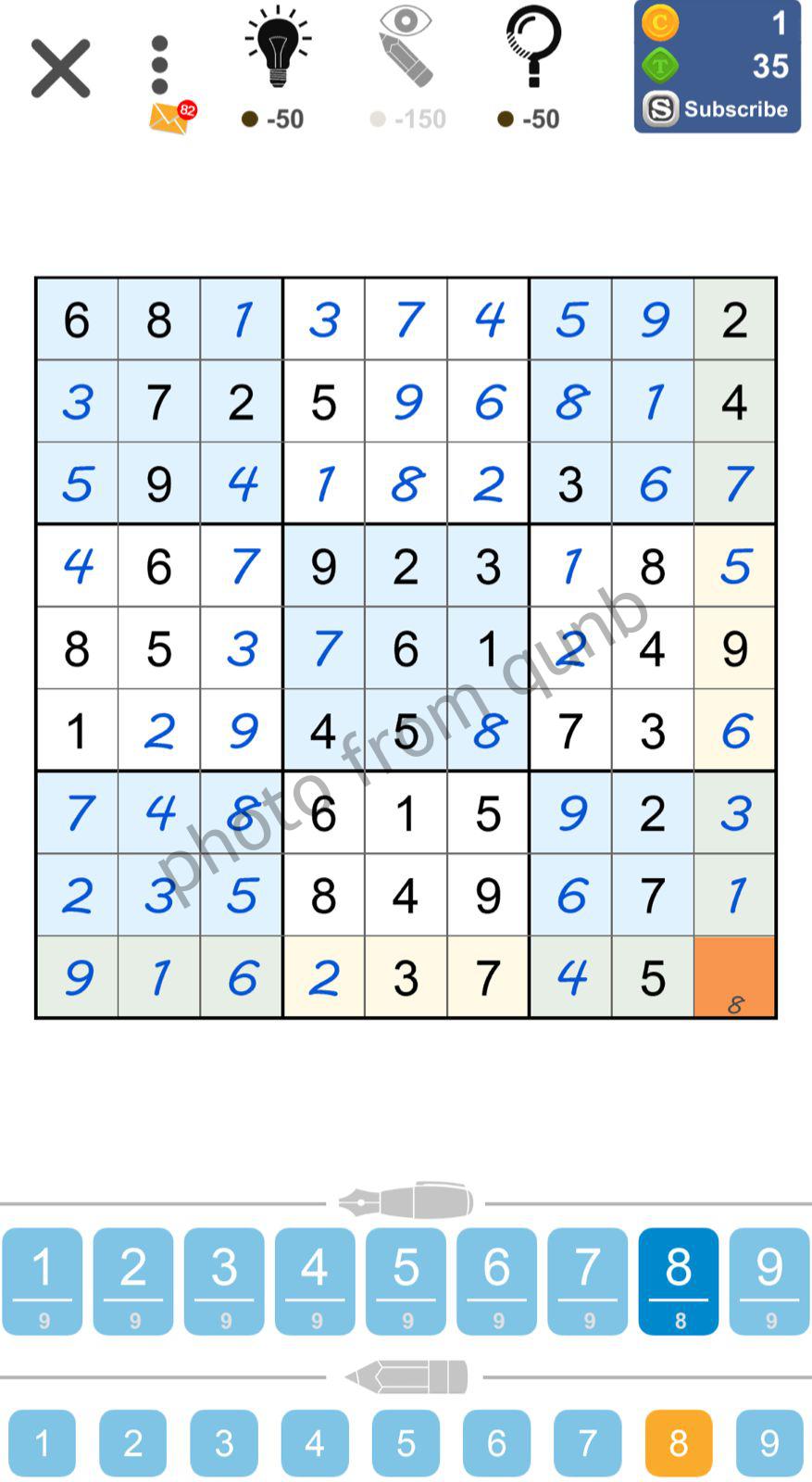This screenshot has height=1482, width=812.
Task: Open the envelope with 82 notifications
Action: tap(167, 118)
